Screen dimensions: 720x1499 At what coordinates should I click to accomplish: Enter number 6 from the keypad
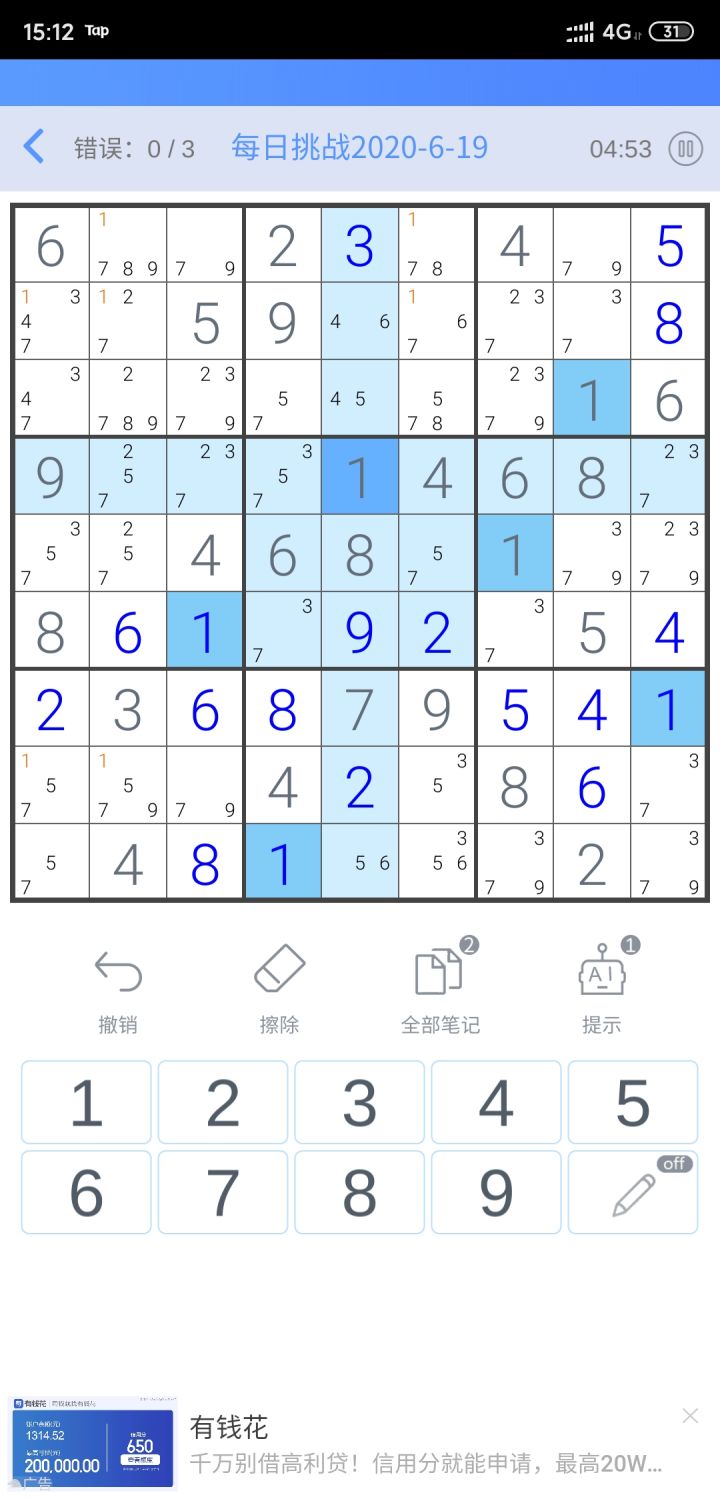pyautogui.click(x=86, y=1192)
